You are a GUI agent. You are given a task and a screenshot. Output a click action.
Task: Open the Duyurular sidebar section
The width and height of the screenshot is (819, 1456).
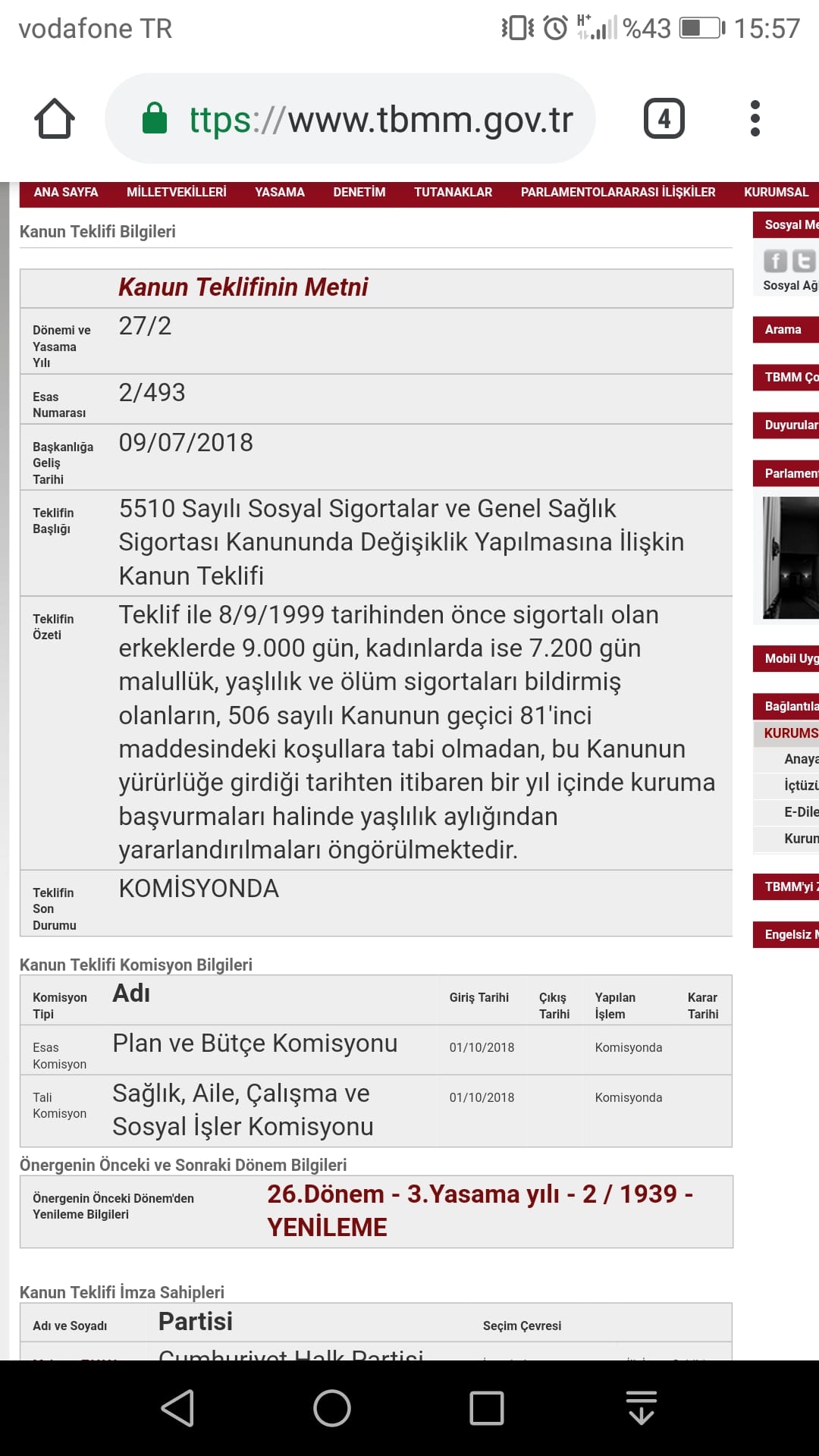pyautogui.click(x=789, y=425)
